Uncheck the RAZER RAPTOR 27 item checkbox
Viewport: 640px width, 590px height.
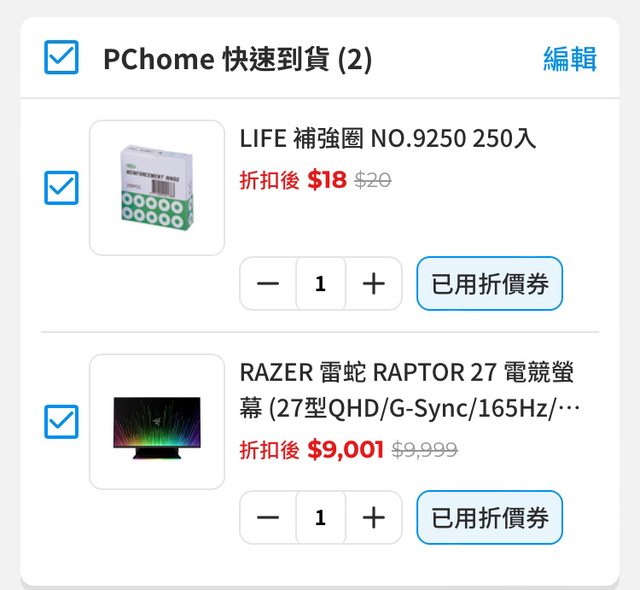pyautogui.click(x=61, y=421)
